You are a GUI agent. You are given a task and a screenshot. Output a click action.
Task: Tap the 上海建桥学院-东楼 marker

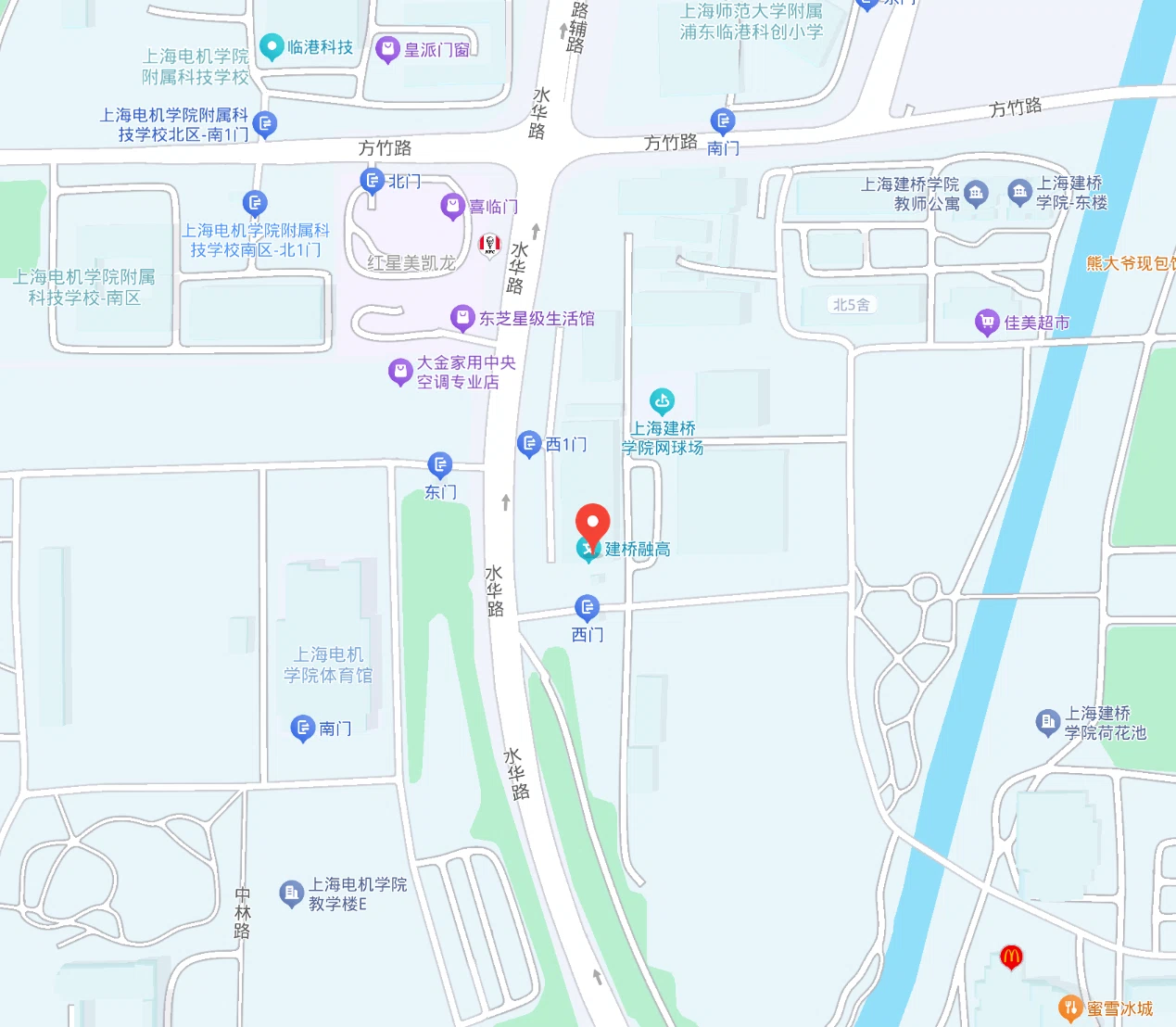tap(1019, 193)
